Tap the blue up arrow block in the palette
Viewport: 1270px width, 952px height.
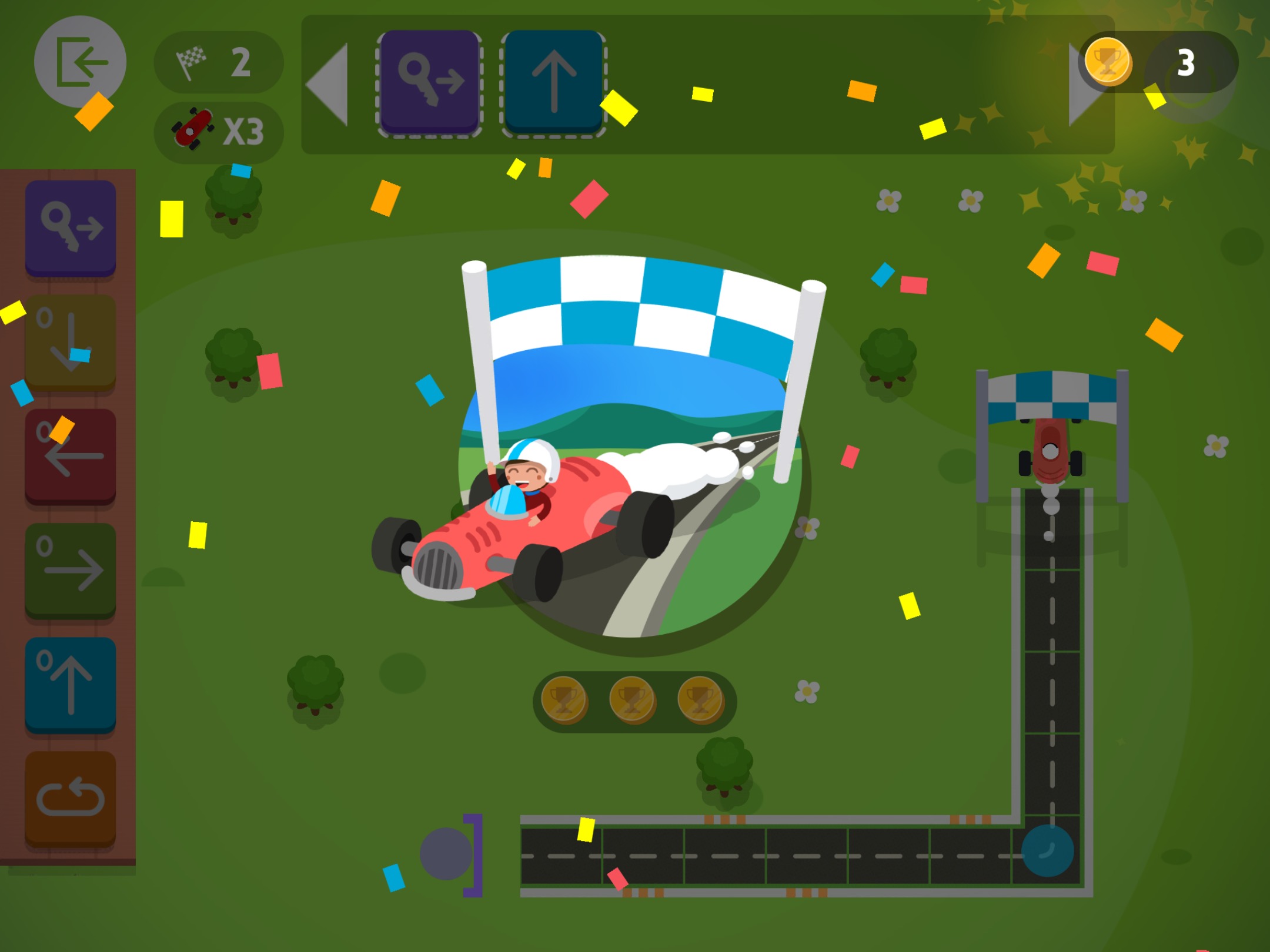pos(71,684)
